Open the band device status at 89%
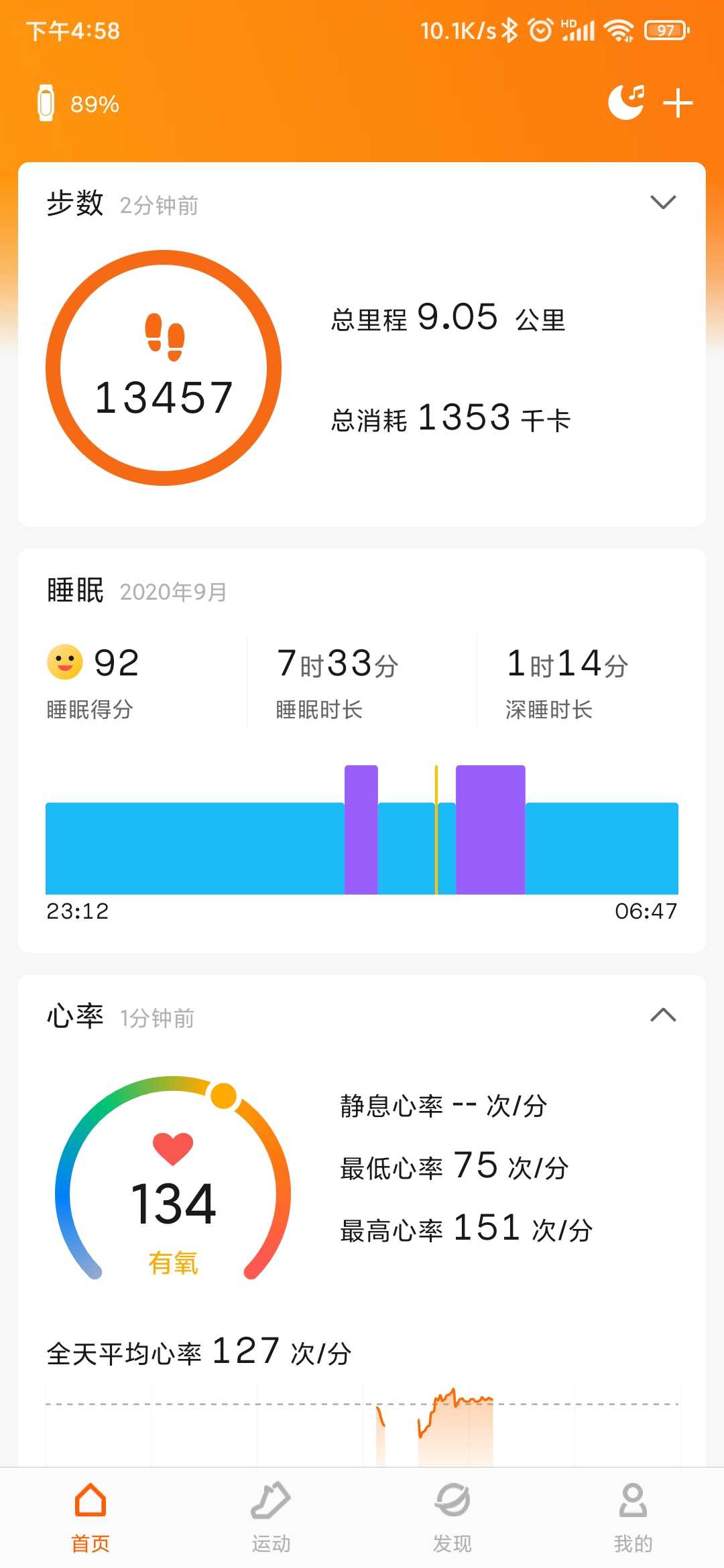Image resolution: width=724 pixels, height=1568 pixels. (x=78, y=104)
